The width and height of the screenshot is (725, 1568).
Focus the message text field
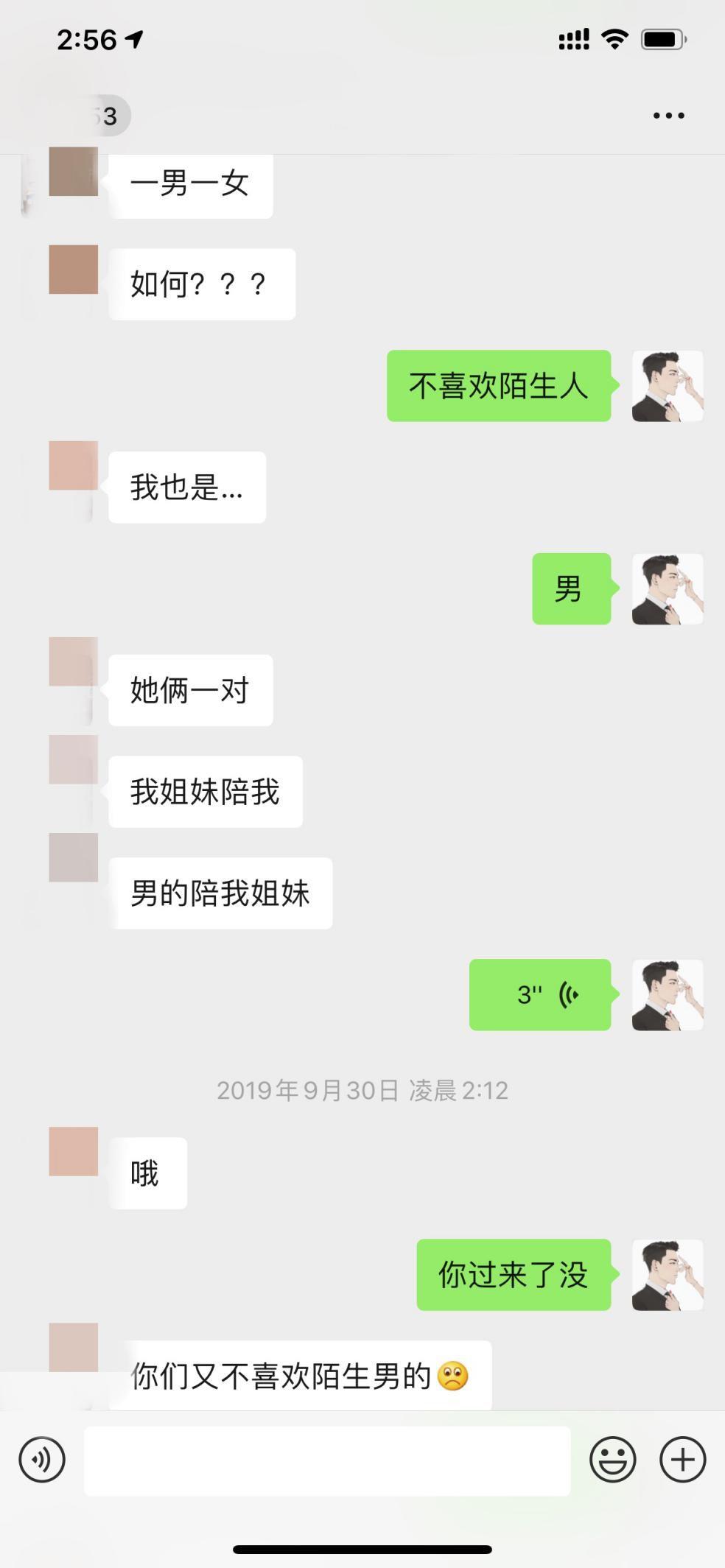(326, 1460)
